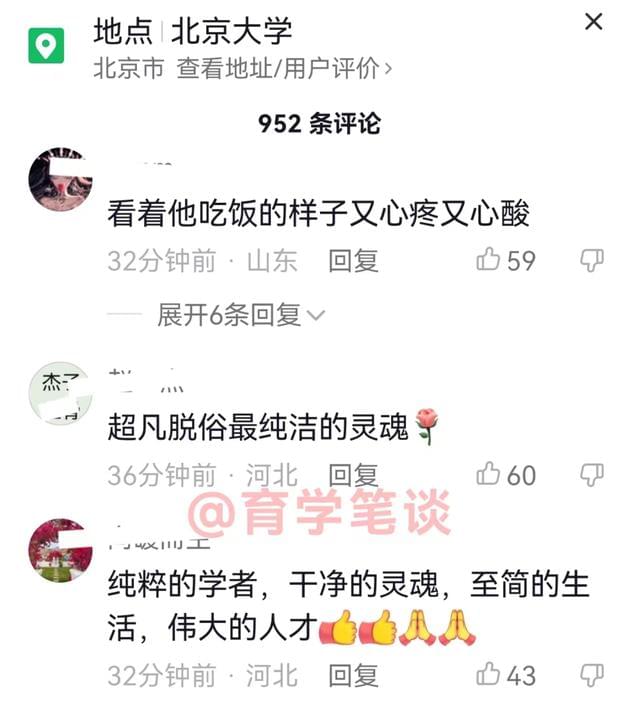Dislike the comment 看着他吃饭的样子又心疼又心酸
This screenshot has height=707, width=640.
pos(592,261)
